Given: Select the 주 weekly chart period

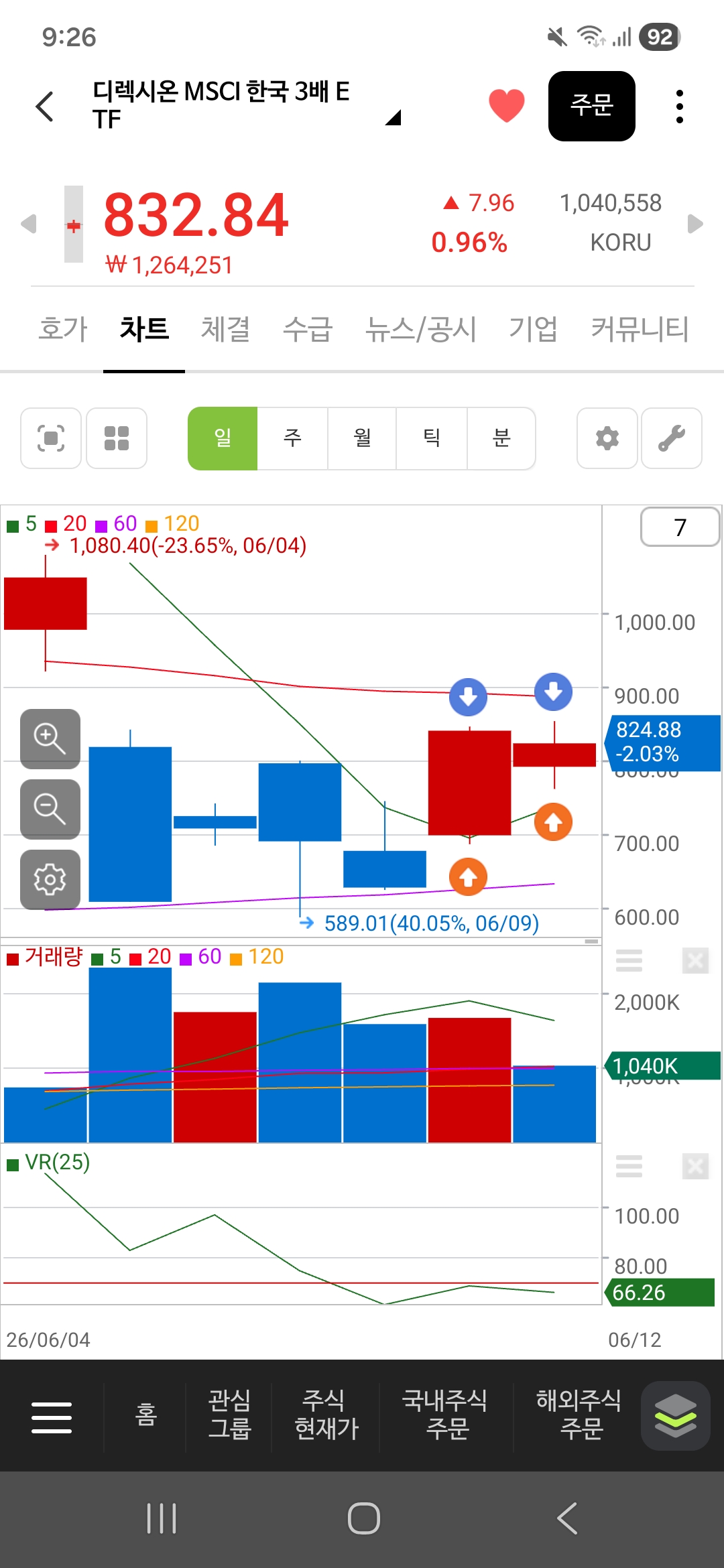Looking at the screenshot, I should click(292, 438).
